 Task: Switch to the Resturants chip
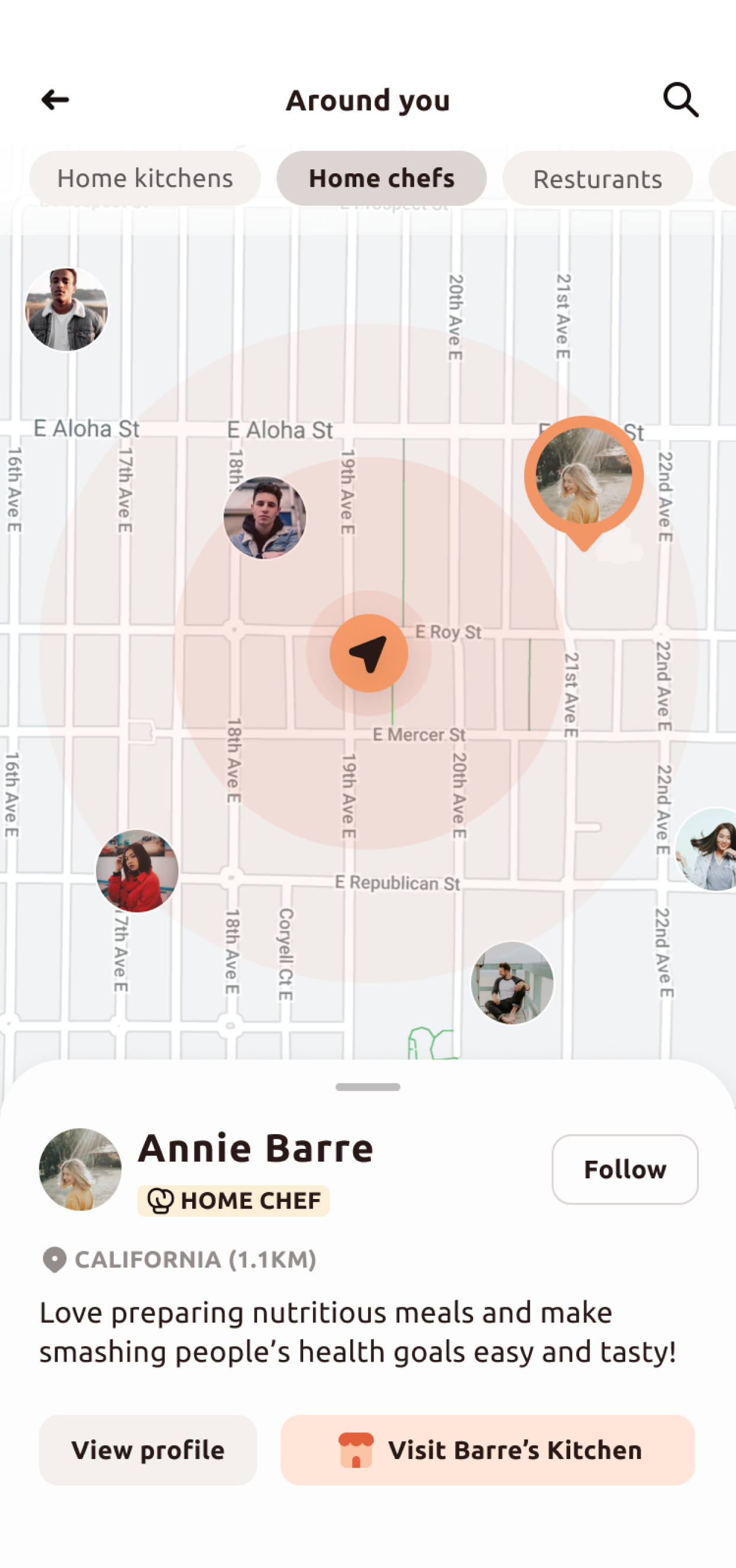tap(597, 179)
